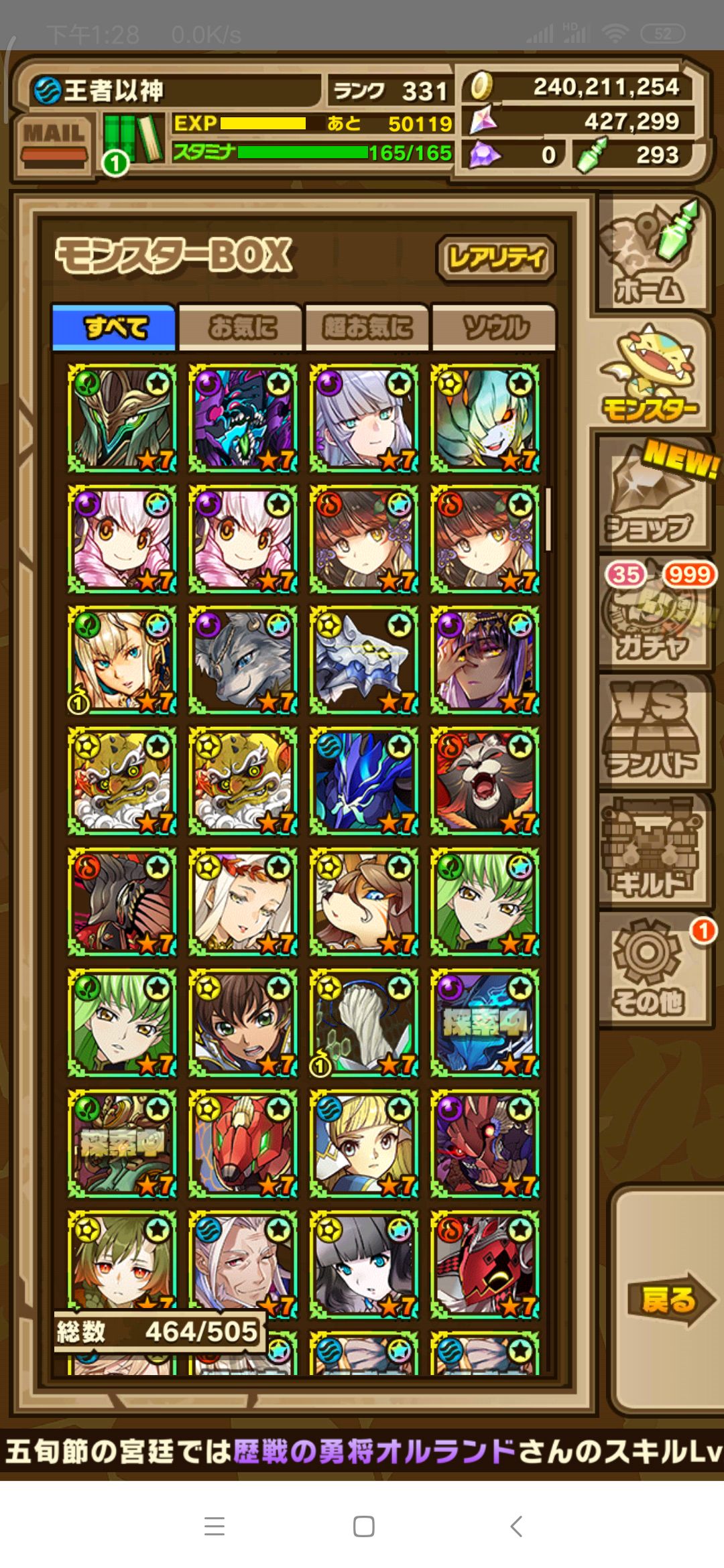
Task: Tap the green スタミナ stamina bar
Action: [x=302, y=151]
